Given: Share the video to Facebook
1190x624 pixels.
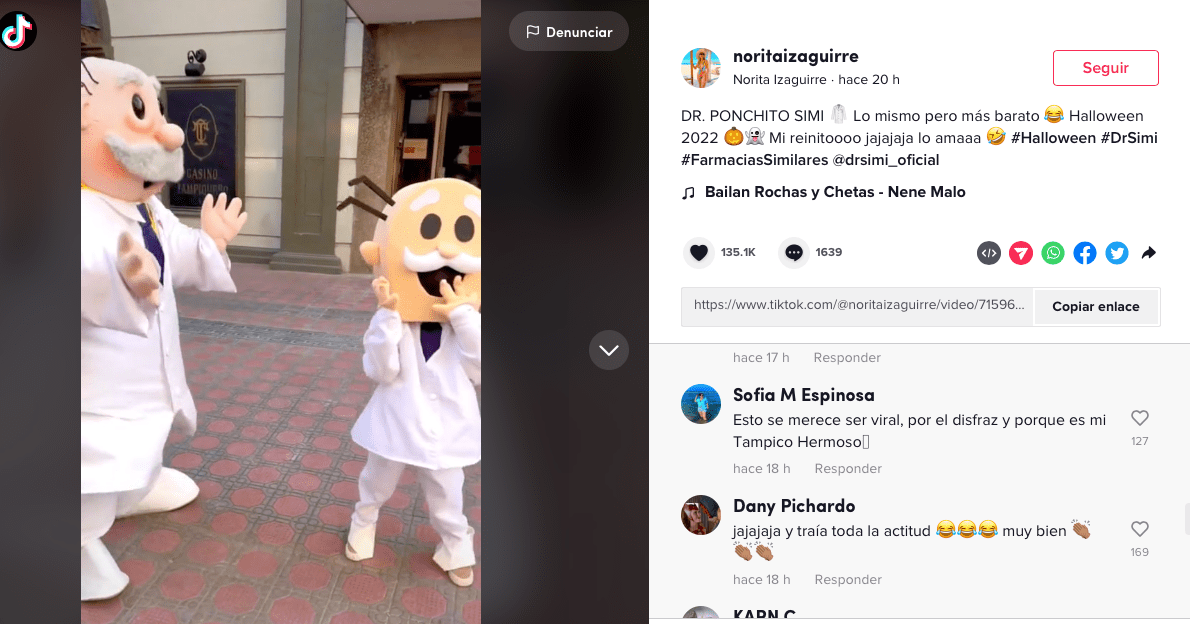Looking at the screenshot, I should (1085, 253).
